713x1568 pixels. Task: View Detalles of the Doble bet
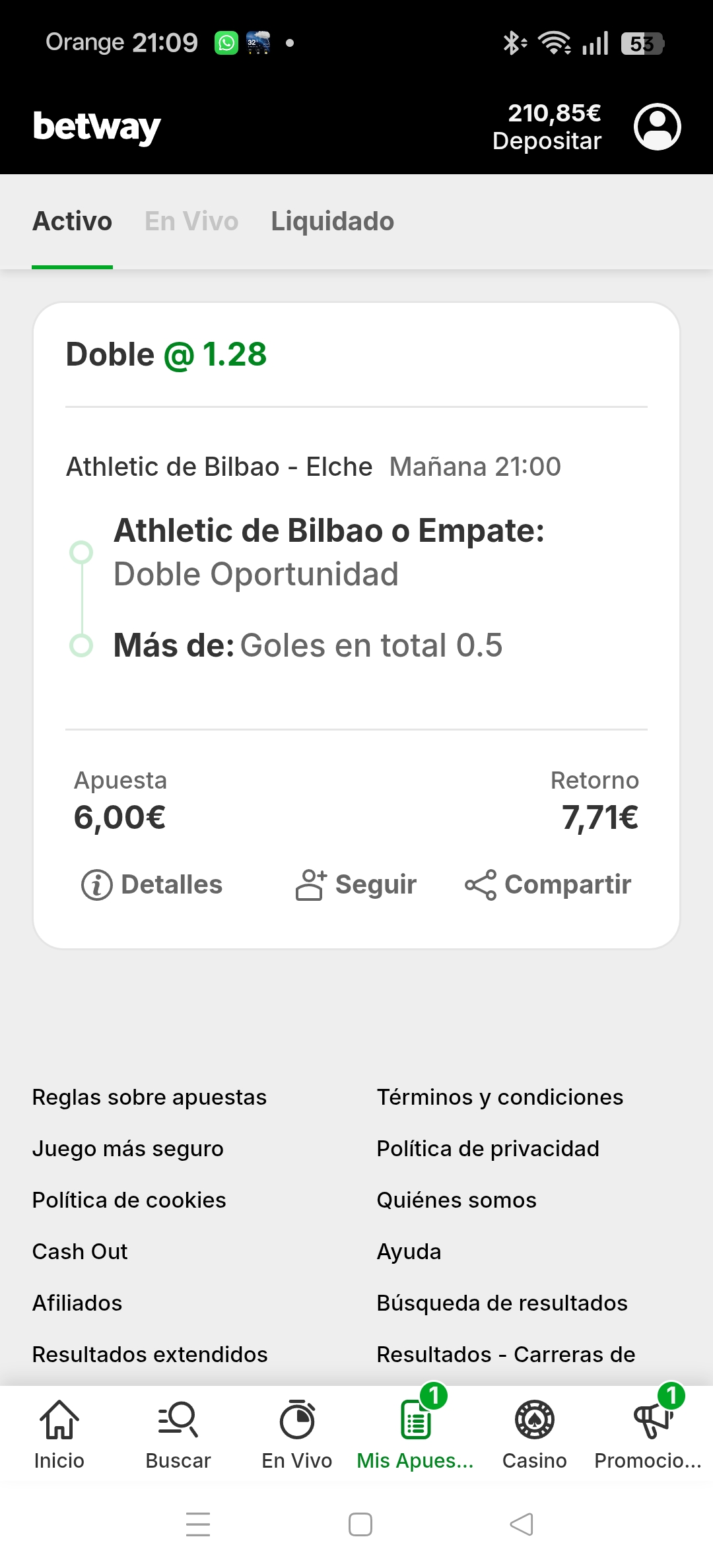(x=152, y=884)
